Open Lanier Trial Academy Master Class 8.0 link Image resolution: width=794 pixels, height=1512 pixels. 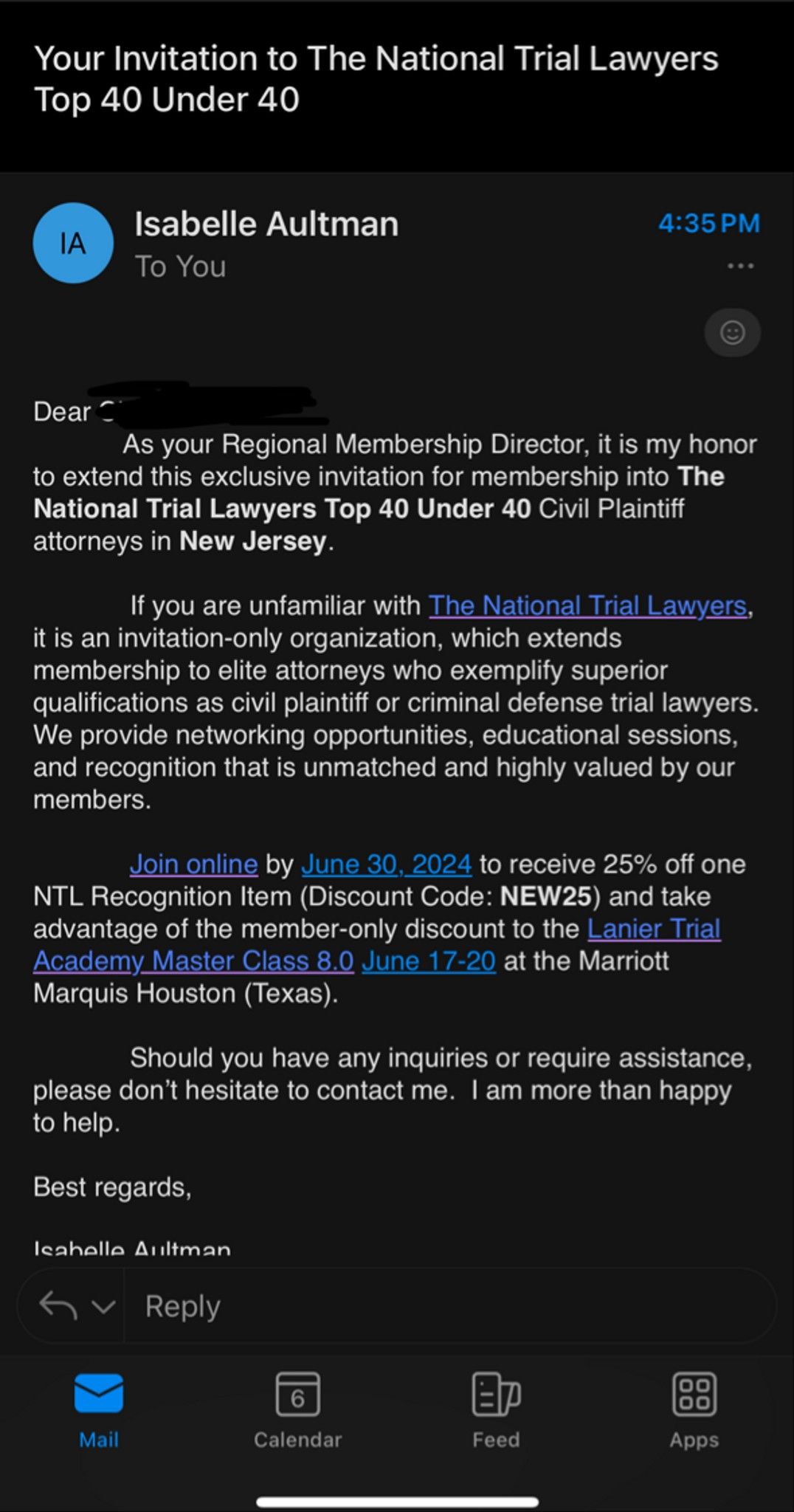click(377, 945)
